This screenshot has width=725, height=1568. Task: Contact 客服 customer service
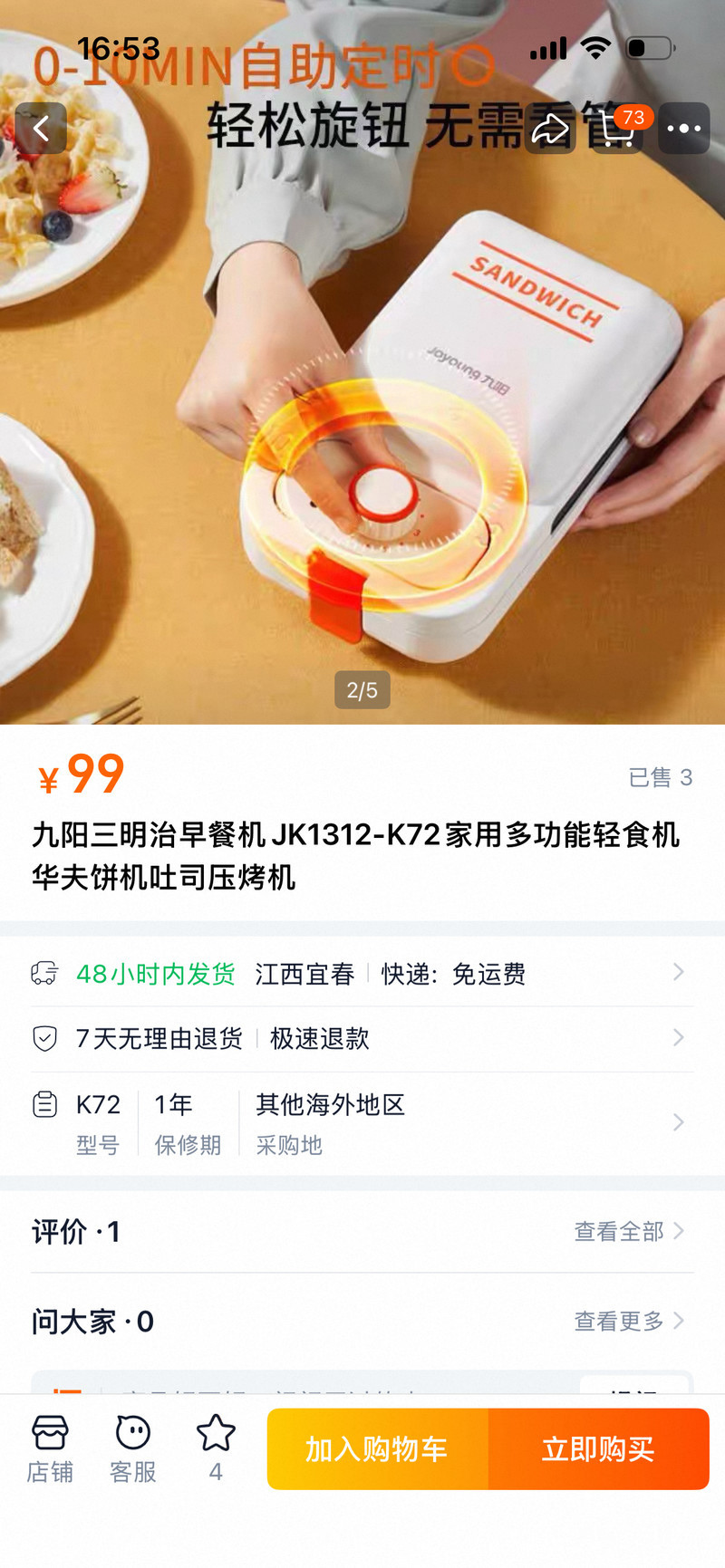pyautogui.click(x=133, y=1449)
